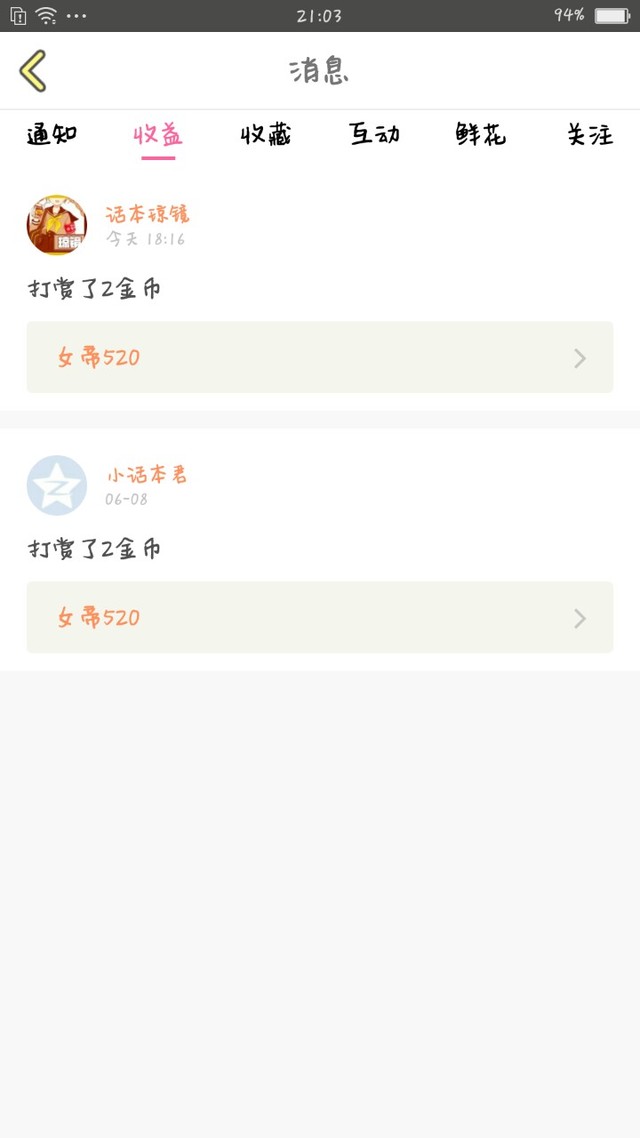Viewport: 640px width, 1138px height.
Task: Open the 收藏 tab
Action: (x=266, y=135)
